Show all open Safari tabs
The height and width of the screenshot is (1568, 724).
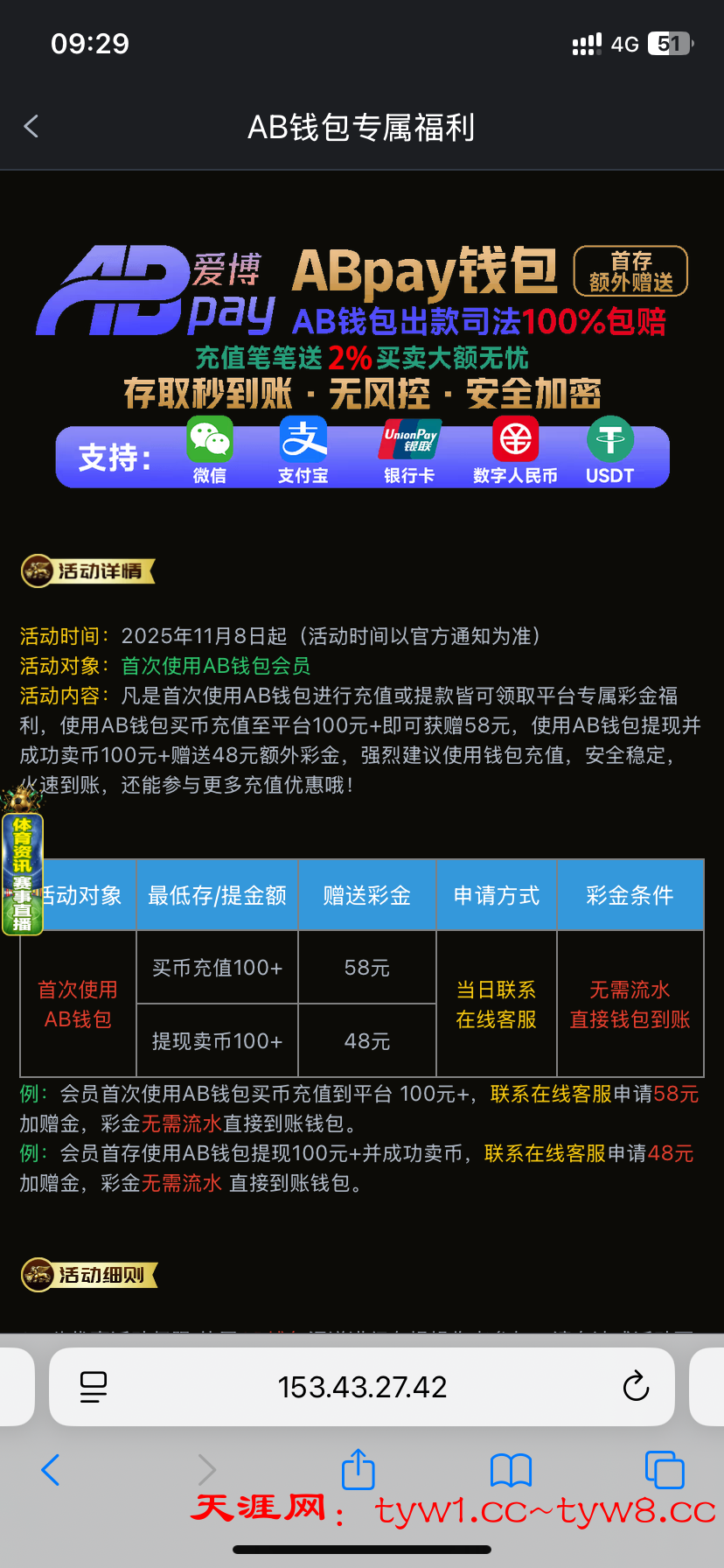pyautogui.click(x=664, y=1470)
